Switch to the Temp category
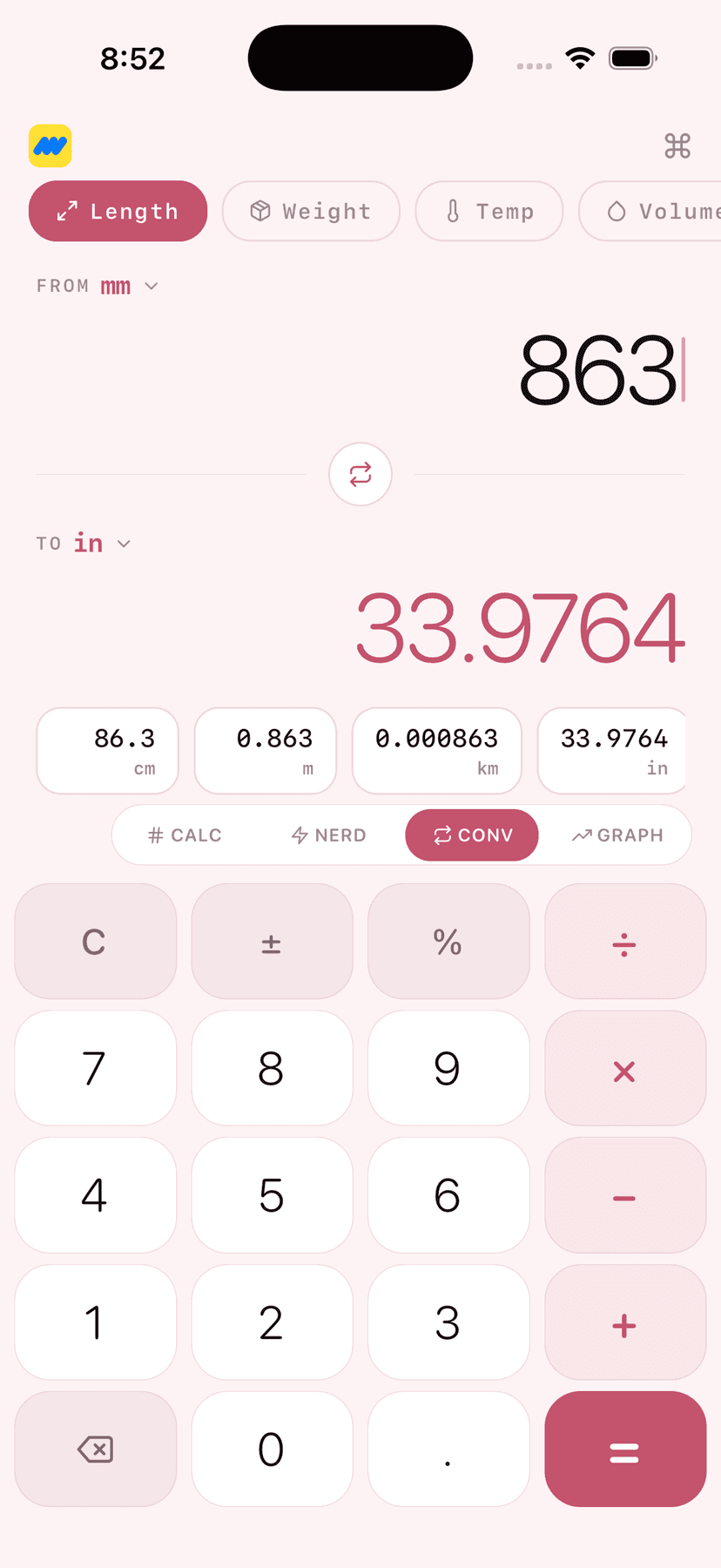The height and width of the screenshot is (1568, 721). click(489, 212)
